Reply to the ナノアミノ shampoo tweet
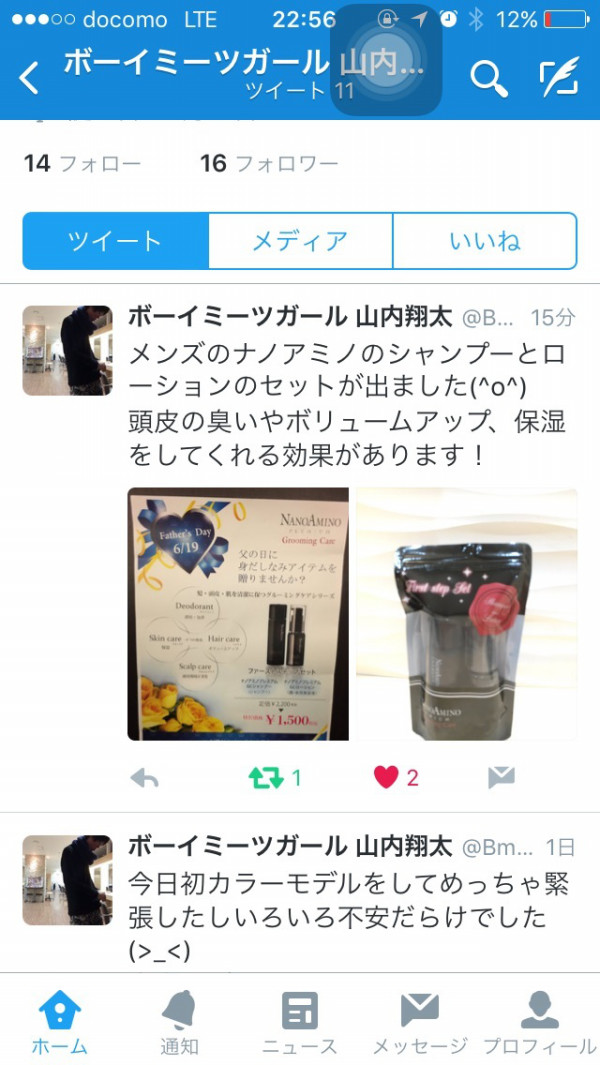 click(145, 778)
